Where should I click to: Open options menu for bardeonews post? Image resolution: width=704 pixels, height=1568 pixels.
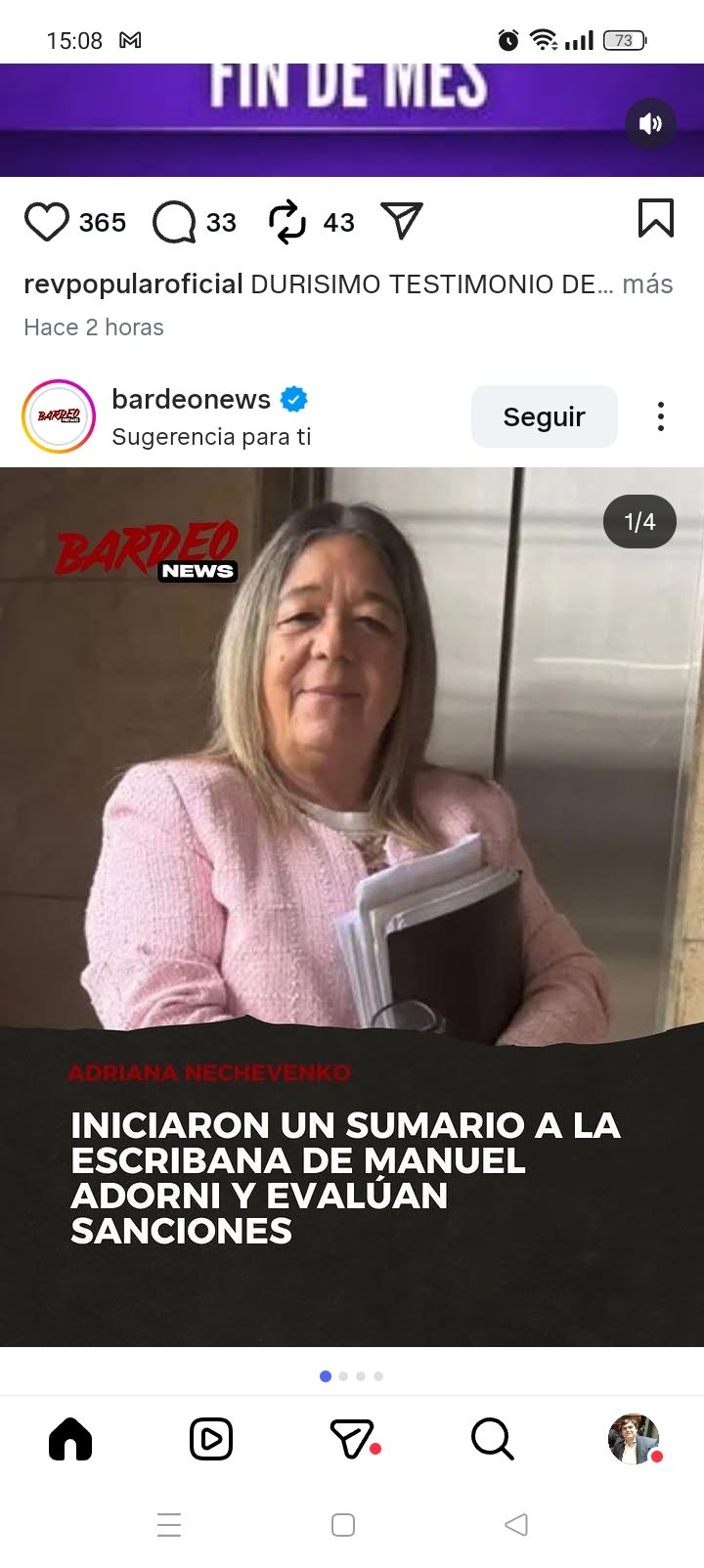coord(661,416)
